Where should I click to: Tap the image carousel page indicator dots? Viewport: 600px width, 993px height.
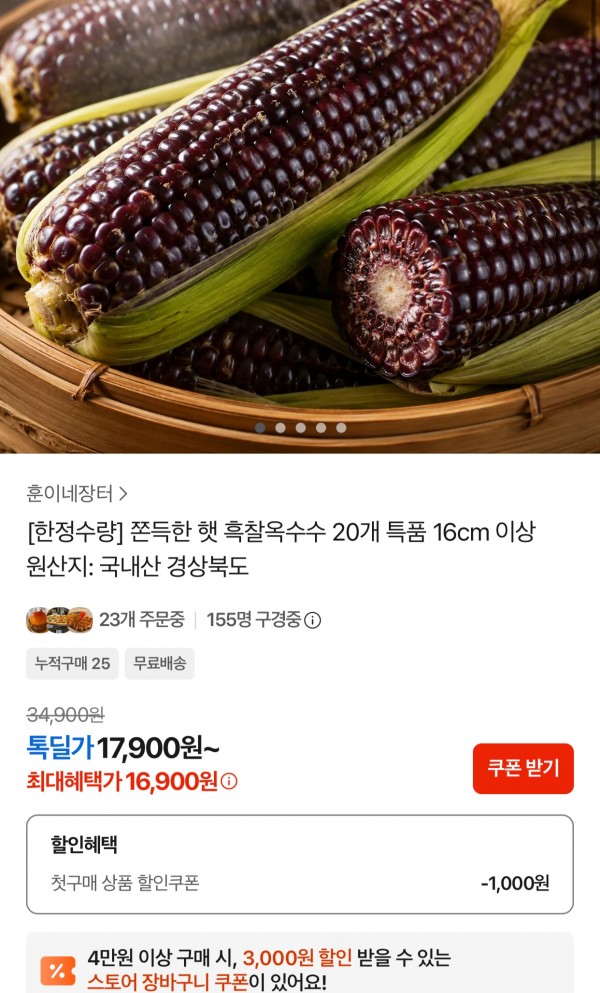click(300, 427)
